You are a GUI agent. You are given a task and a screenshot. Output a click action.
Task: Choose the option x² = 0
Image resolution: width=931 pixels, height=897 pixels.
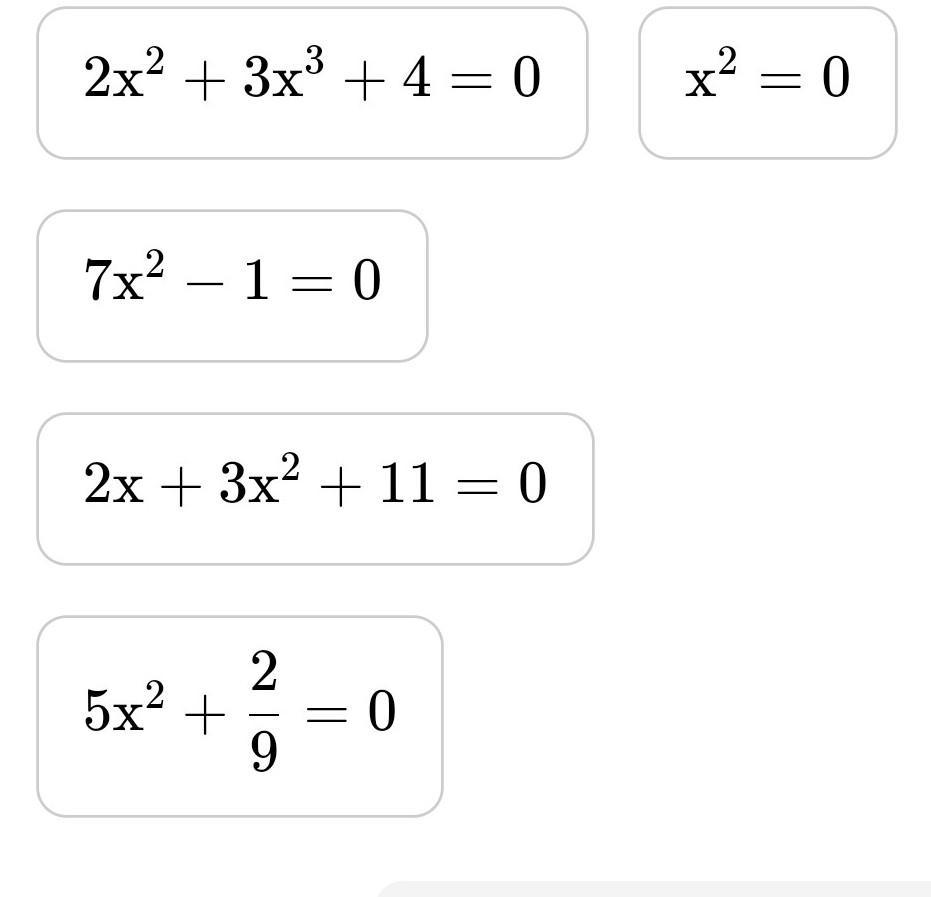tap(768, 83)
